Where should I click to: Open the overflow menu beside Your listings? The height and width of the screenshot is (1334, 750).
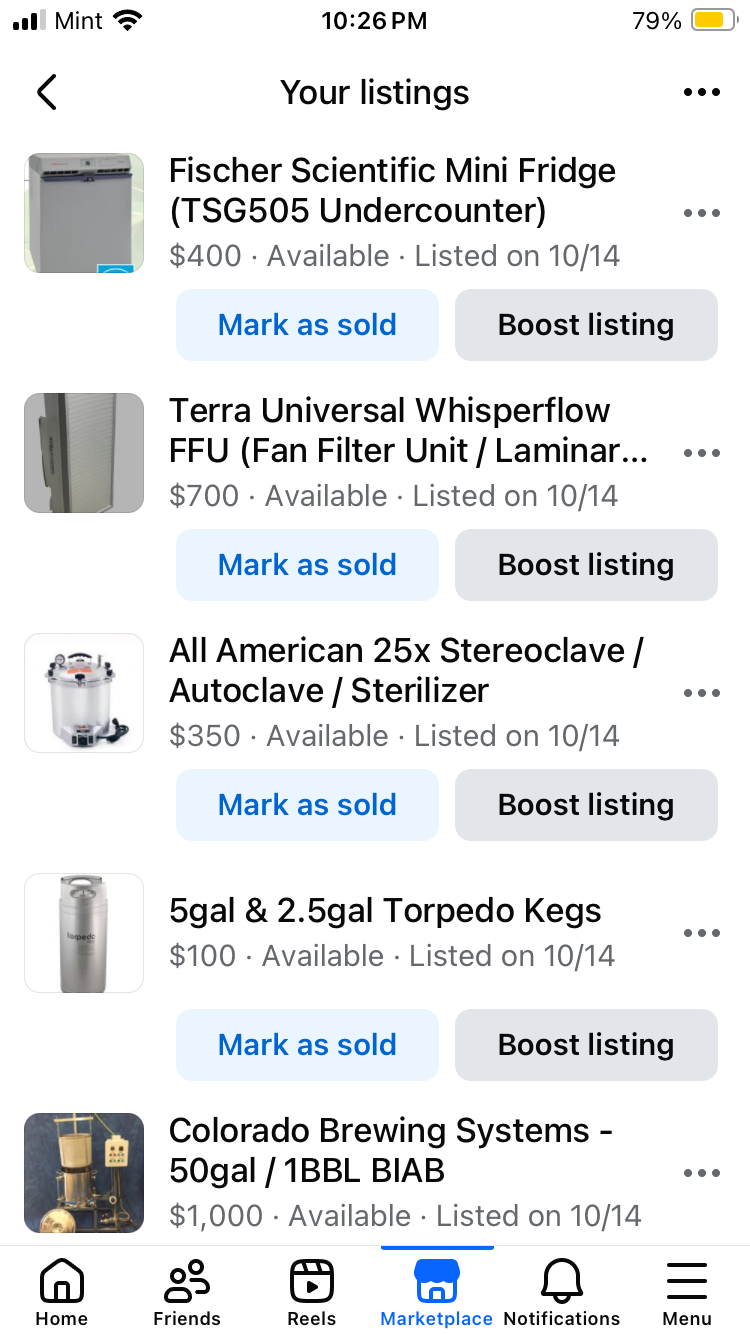click(x=701, y=92)
